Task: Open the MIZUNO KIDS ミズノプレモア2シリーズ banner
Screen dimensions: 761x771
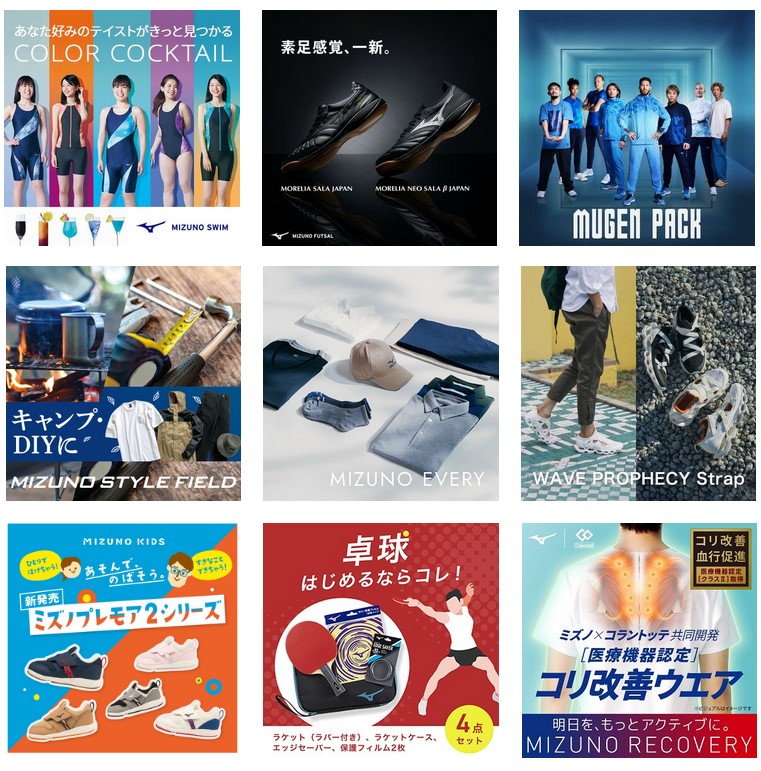Action: coord(123,639)
